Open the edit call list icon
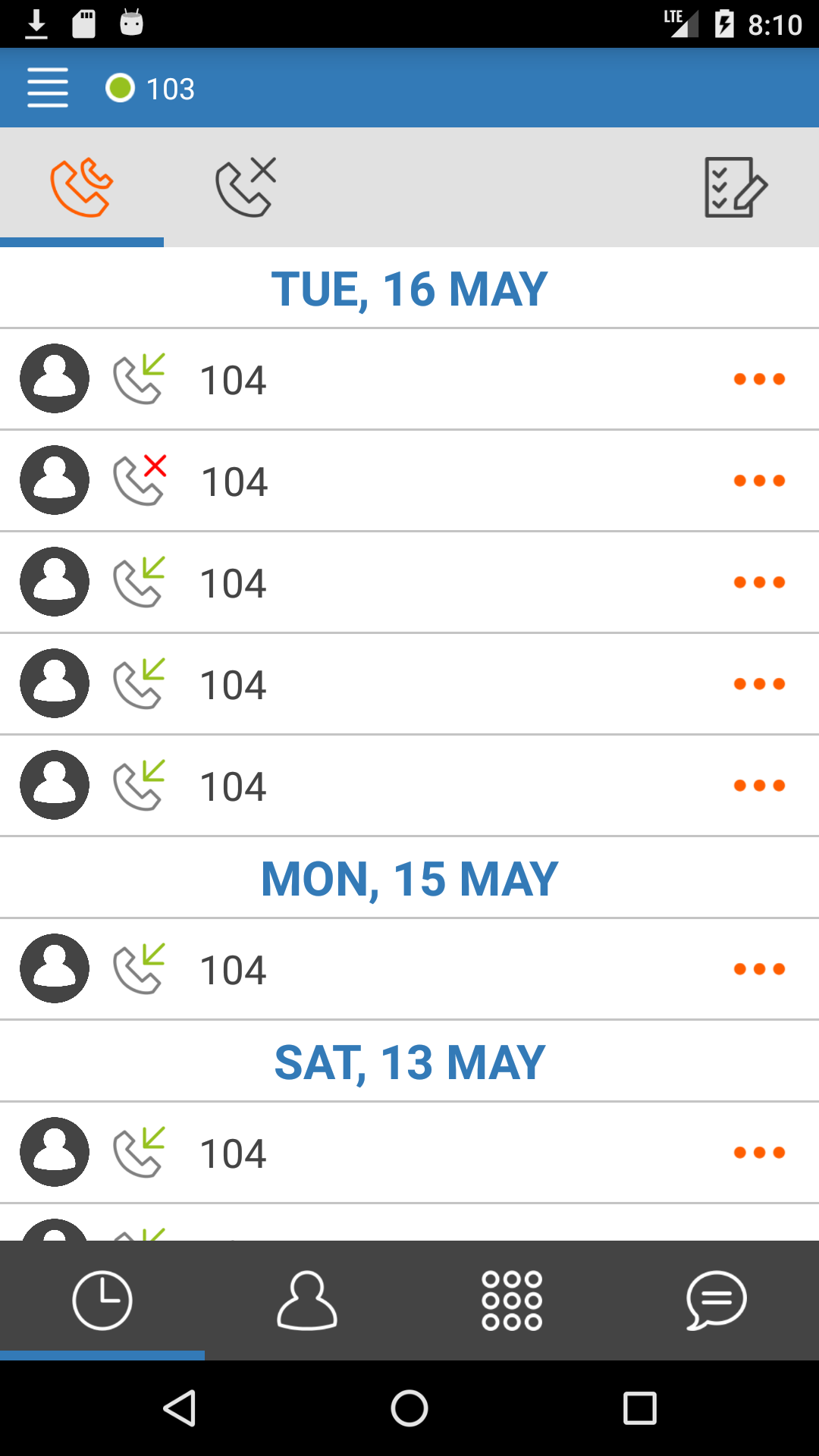 pos(736,187)
